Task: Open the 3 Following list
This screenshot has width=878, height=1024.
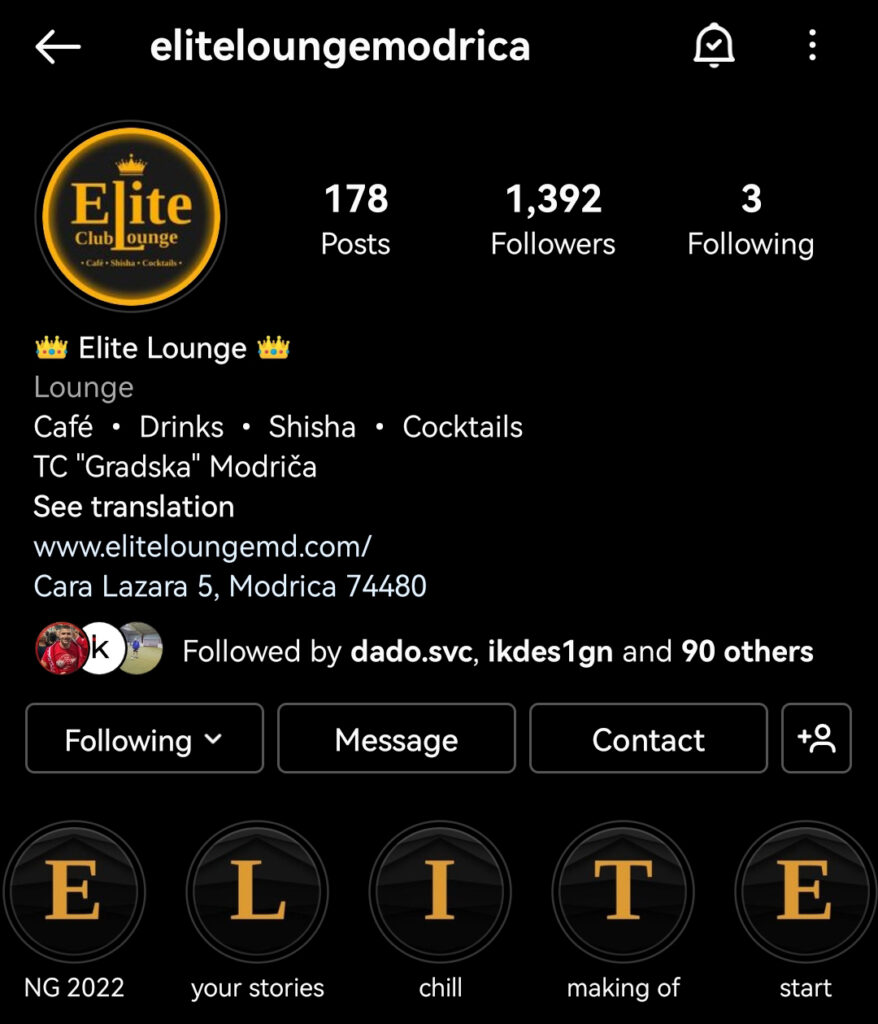Action: click(750, 220)
